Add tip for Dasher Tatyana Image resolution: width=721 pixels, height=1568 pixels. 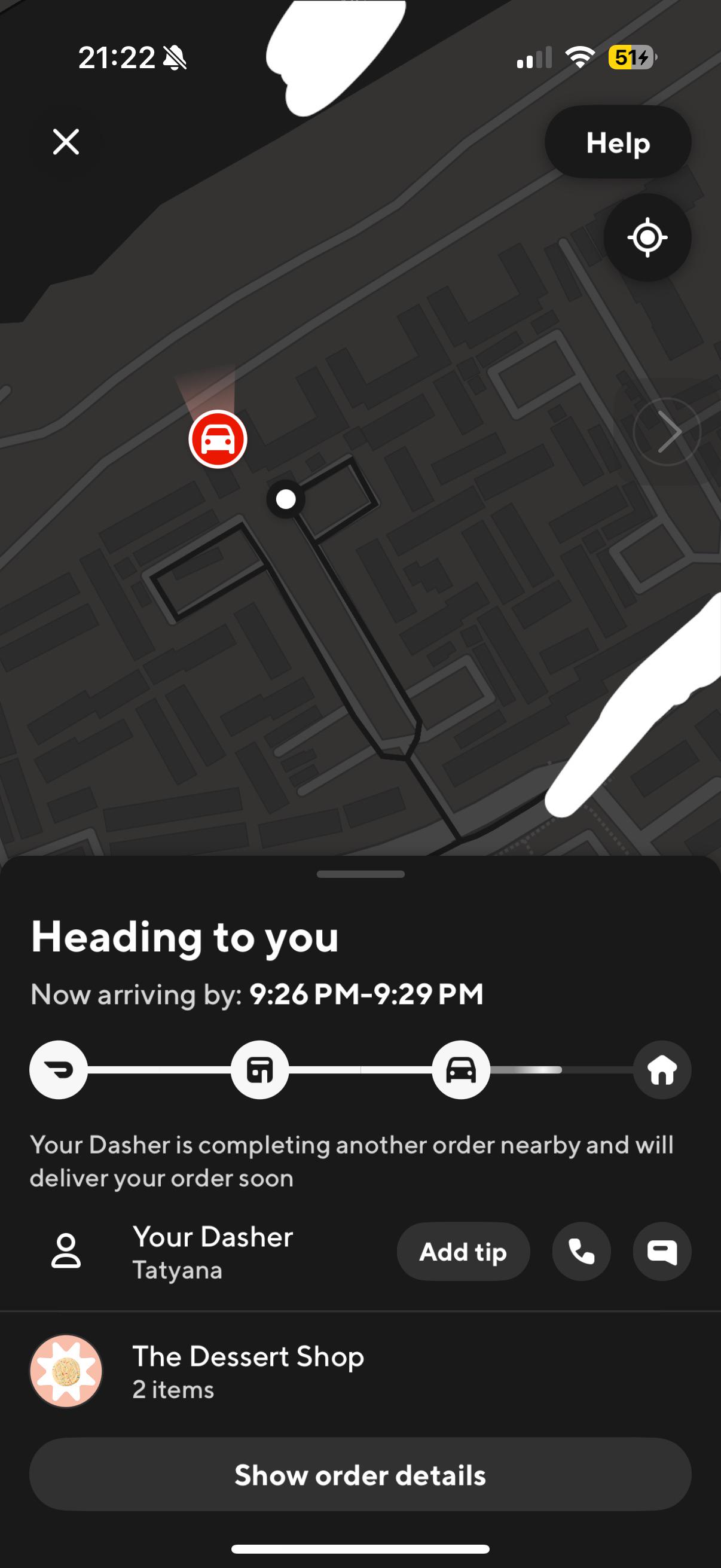[x=463, y=1252]
